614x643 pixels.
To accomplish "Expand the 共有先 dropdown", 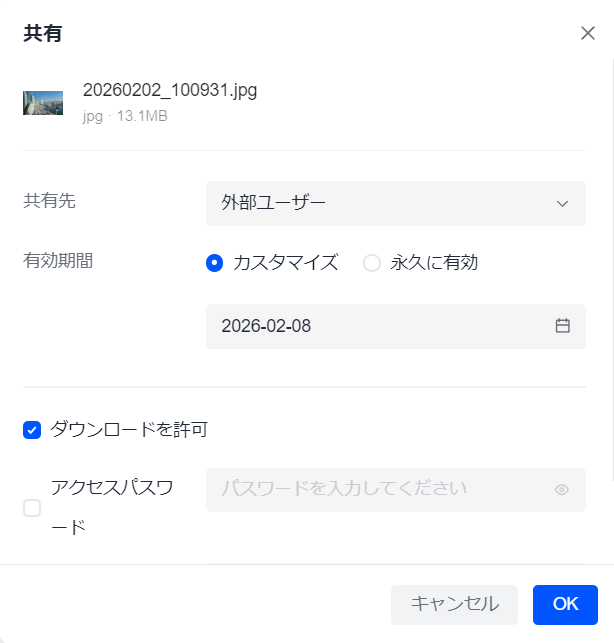I will (395, 203).
